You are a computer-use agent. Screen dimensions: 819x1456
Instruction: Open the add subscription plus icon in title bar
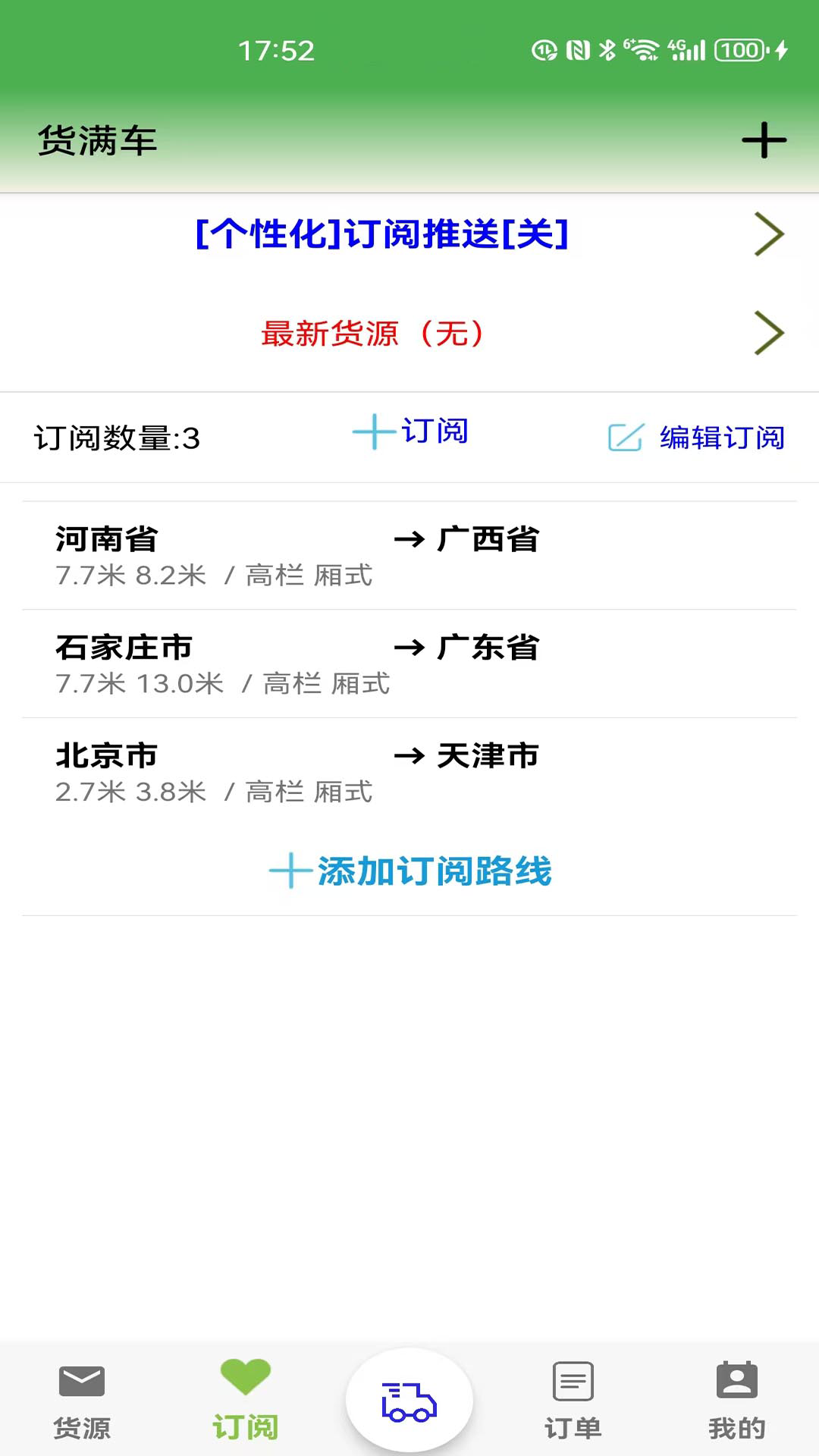pyautogui.click(x=764, y=140)
